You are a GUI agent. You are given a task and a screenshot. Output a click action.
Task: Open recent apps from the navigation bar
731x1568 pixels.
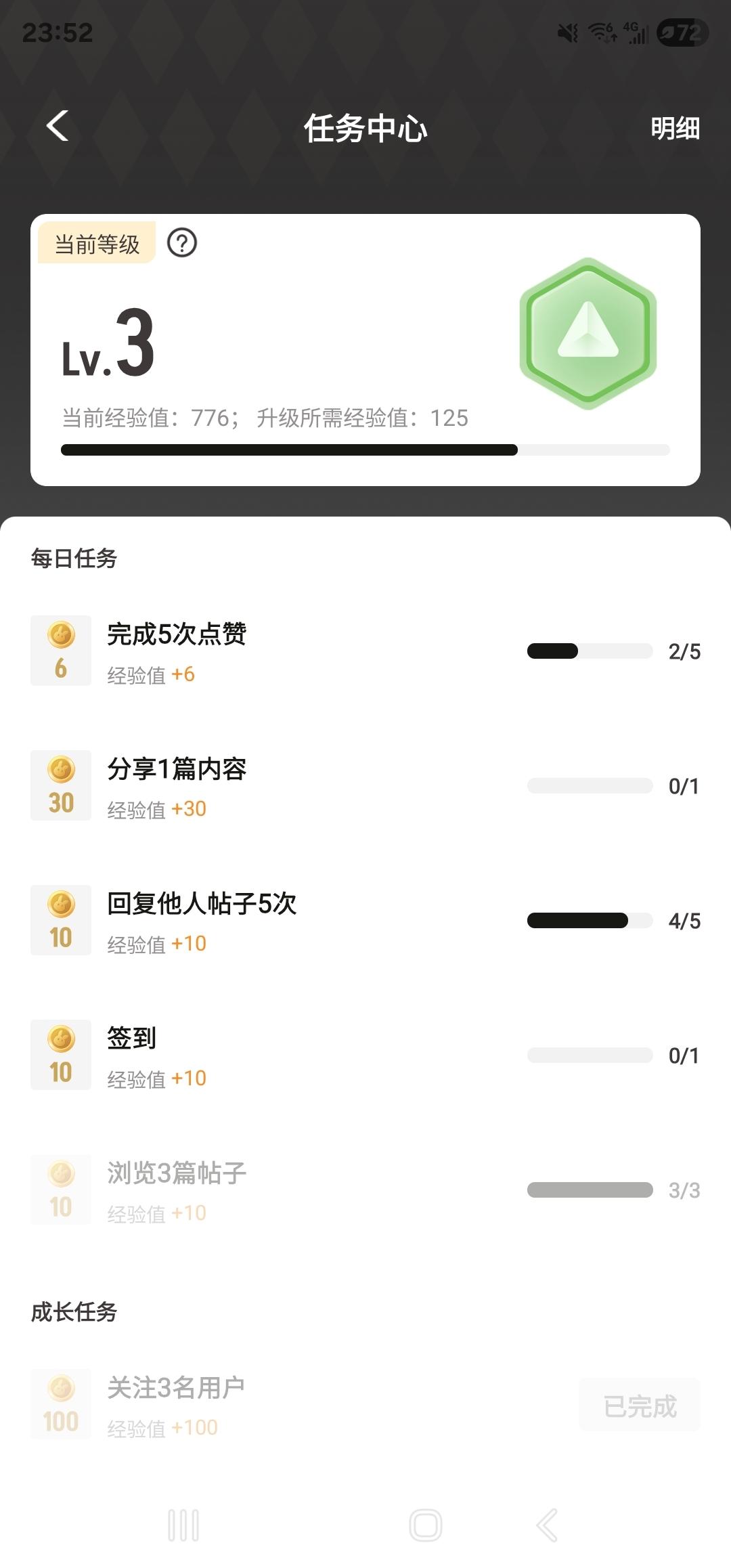(183, 1526)
